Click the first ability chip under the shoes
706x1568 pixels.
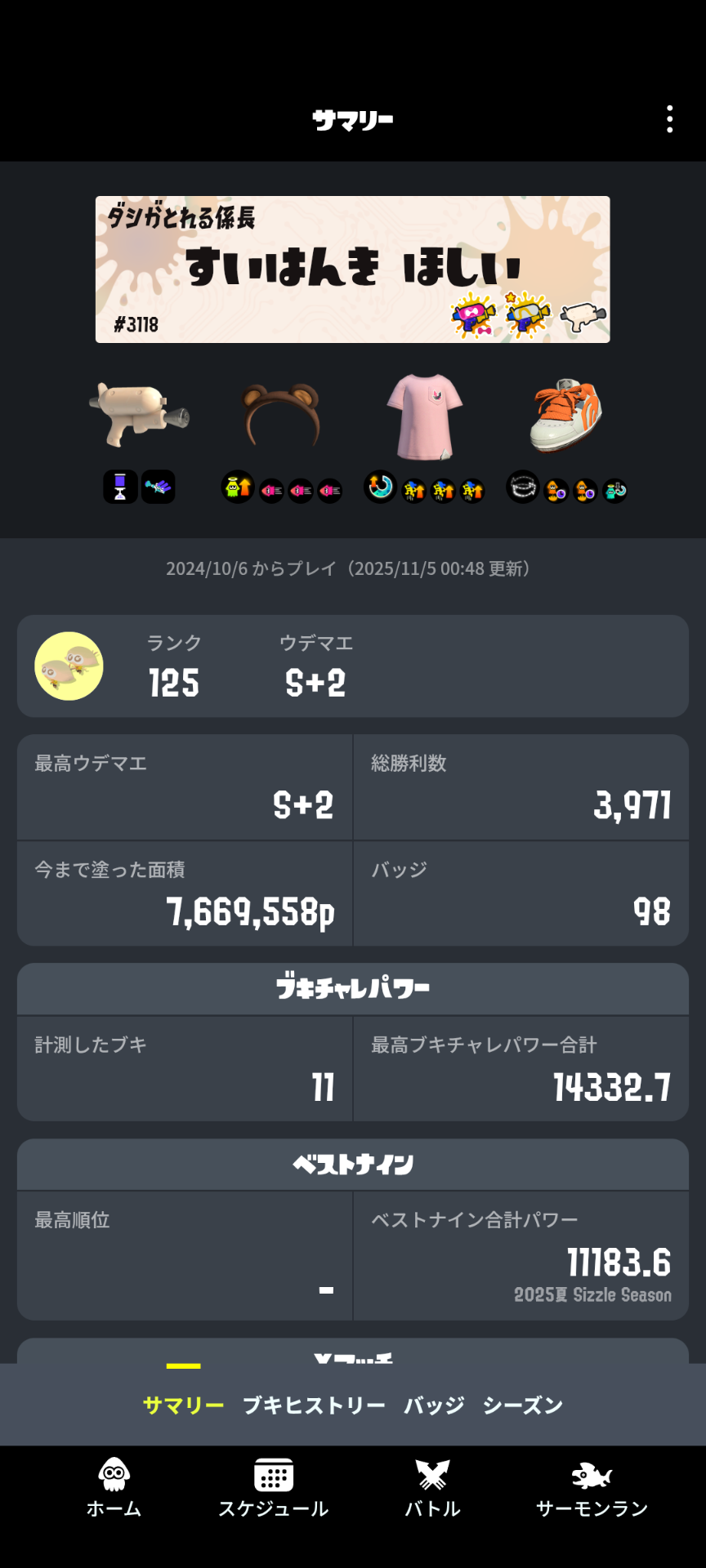pos(521,488)
